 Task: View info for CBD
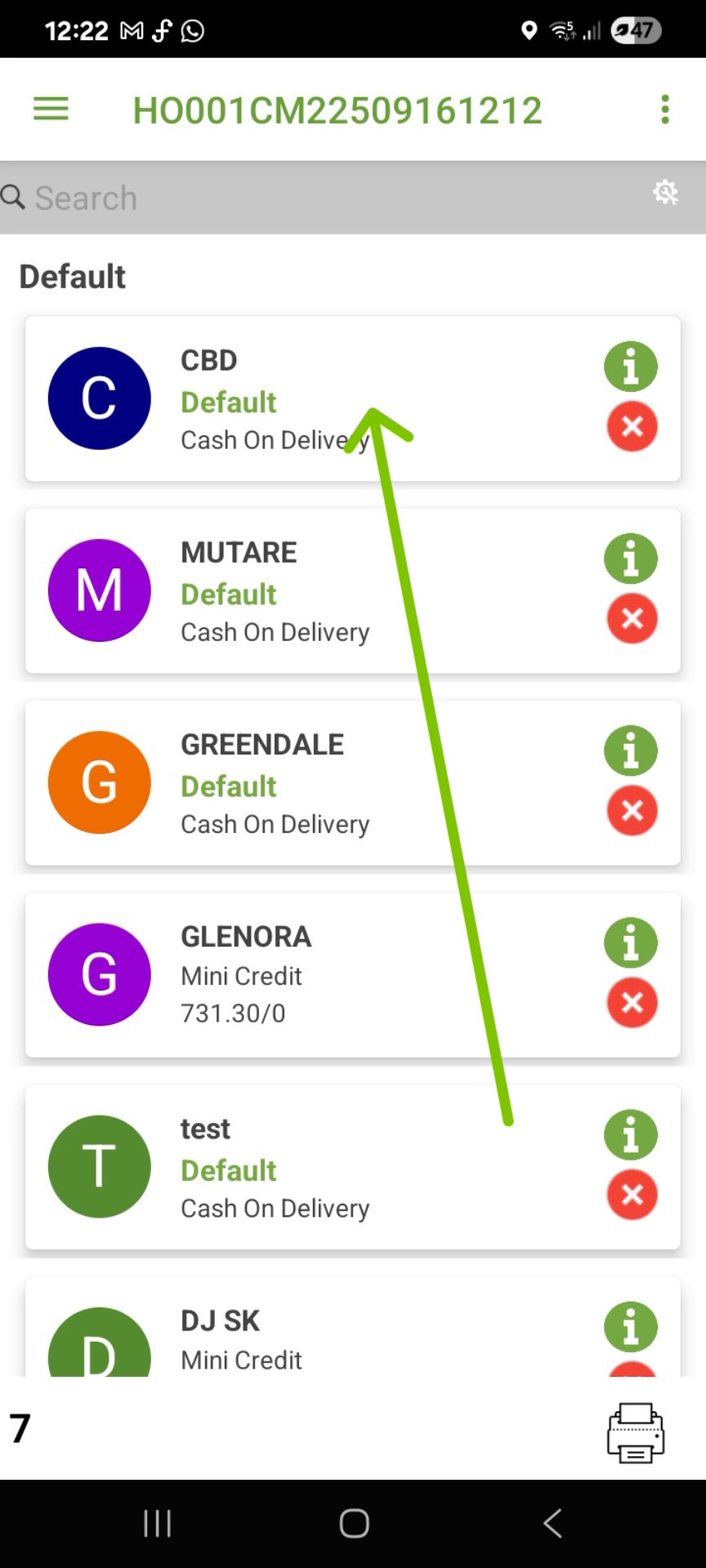pyautogui.click(x=631, y=367)
